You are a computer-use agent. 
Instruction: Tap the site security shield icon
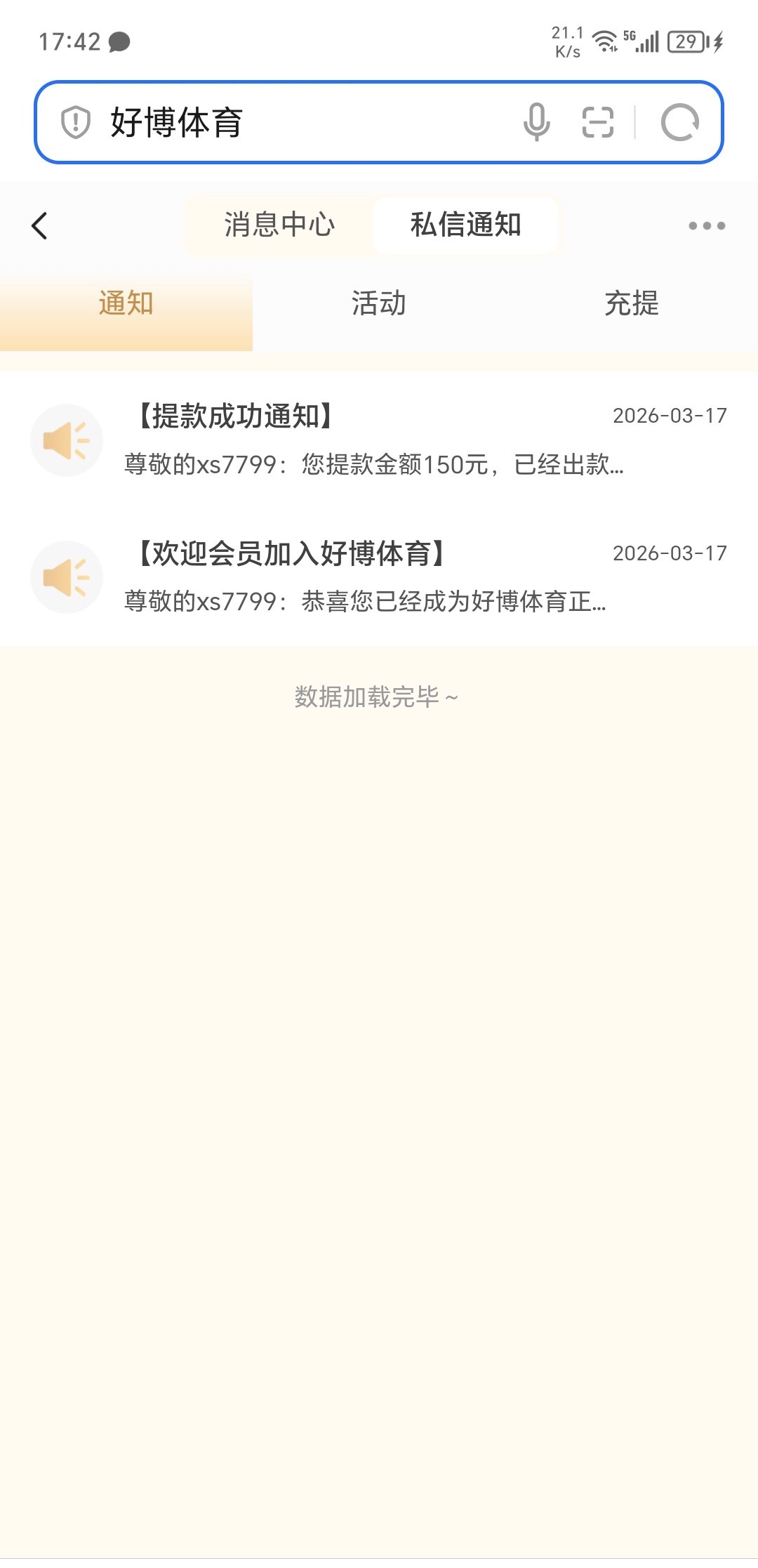coord(76,123)
